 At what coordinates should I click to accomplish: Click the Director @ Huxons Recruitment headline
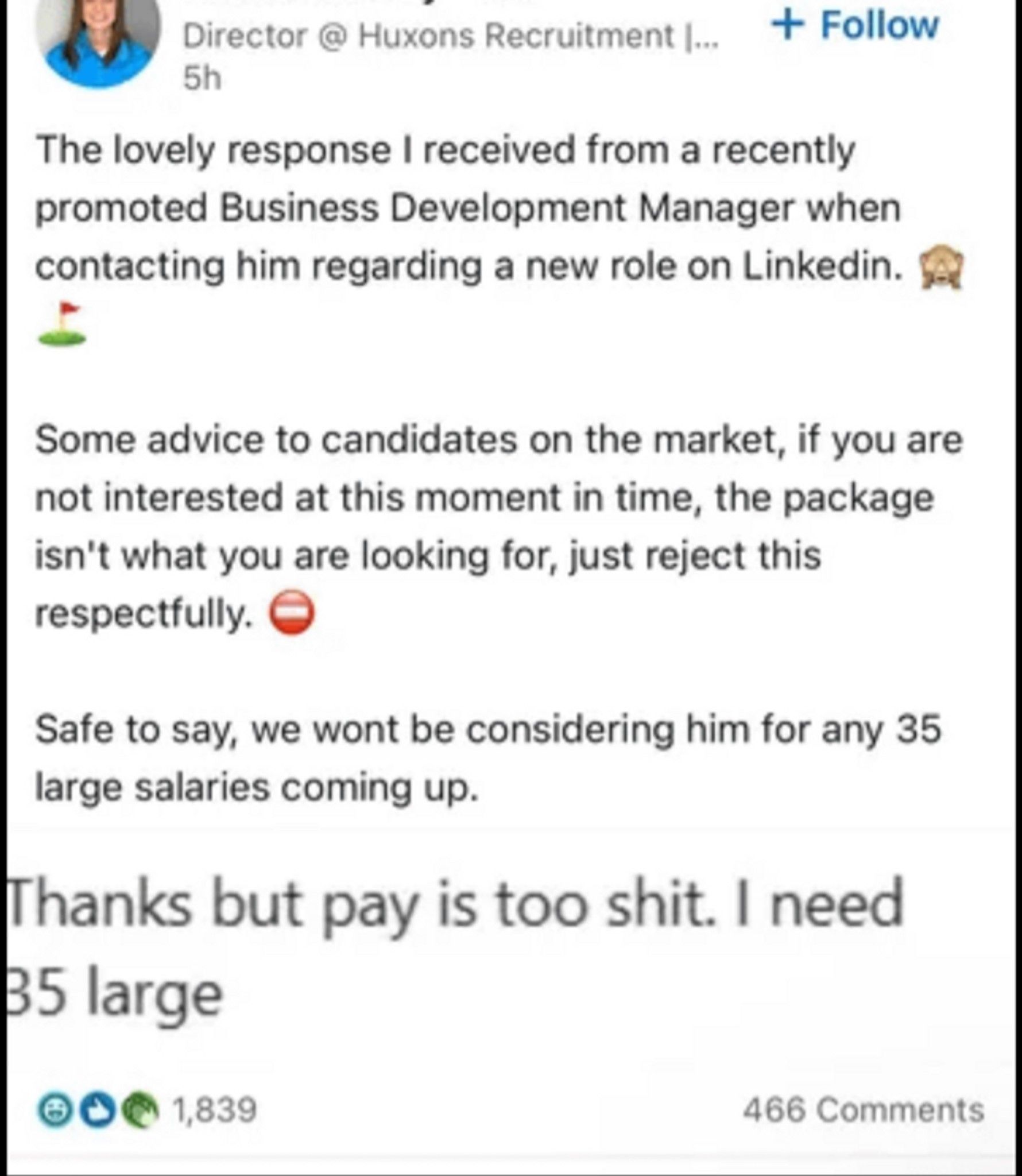[448, 34]
